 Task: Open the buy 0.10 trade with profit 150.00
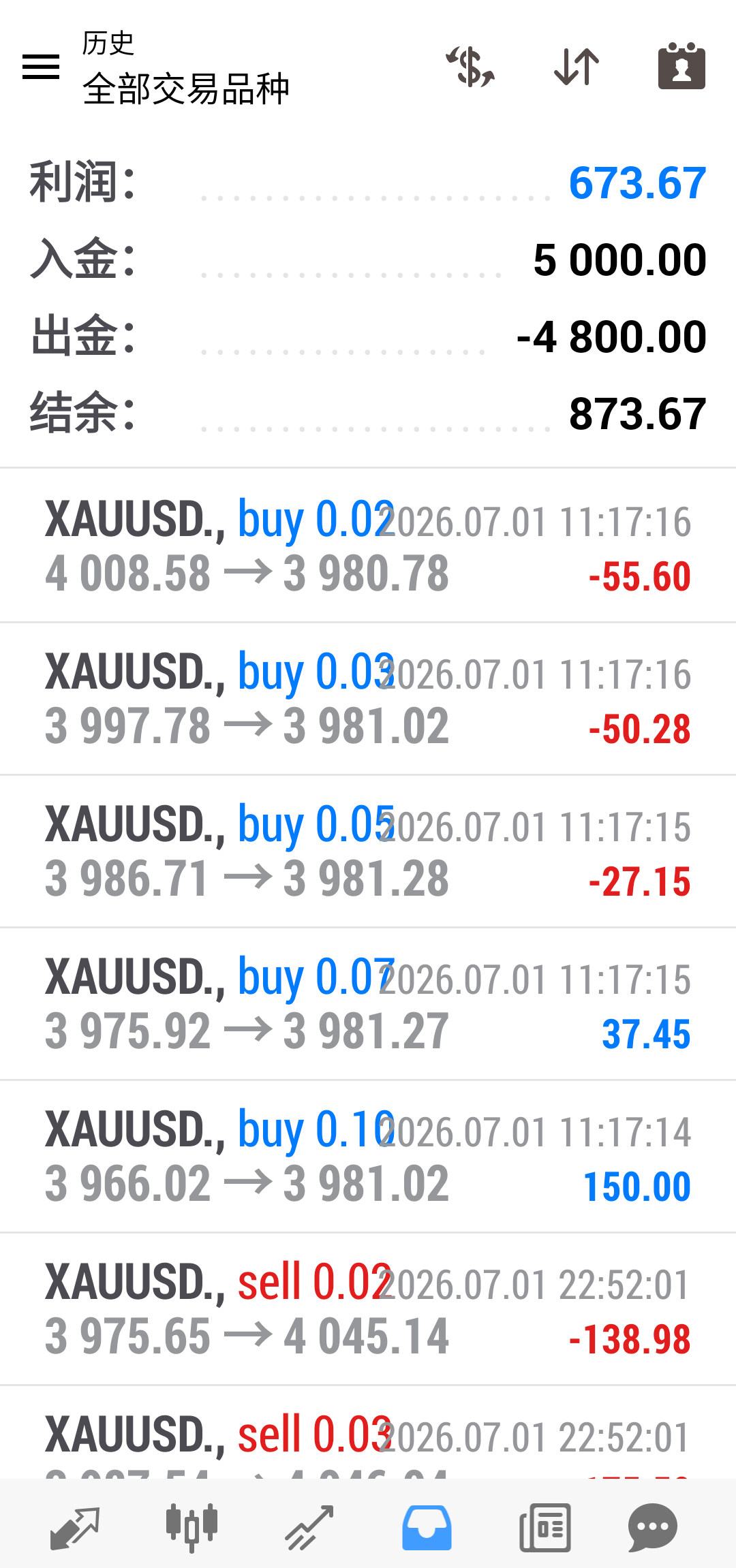tap(368, 1156)
